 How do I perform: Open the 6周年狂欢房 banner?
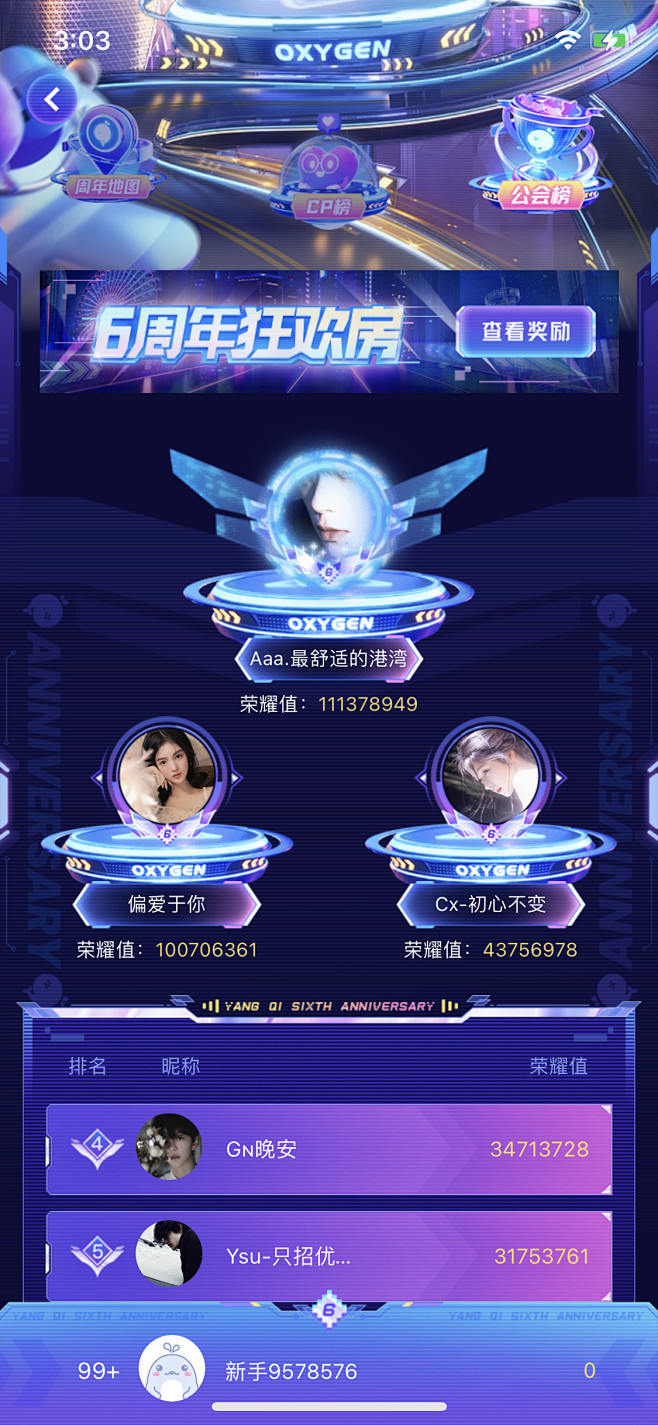click(250, 332)
